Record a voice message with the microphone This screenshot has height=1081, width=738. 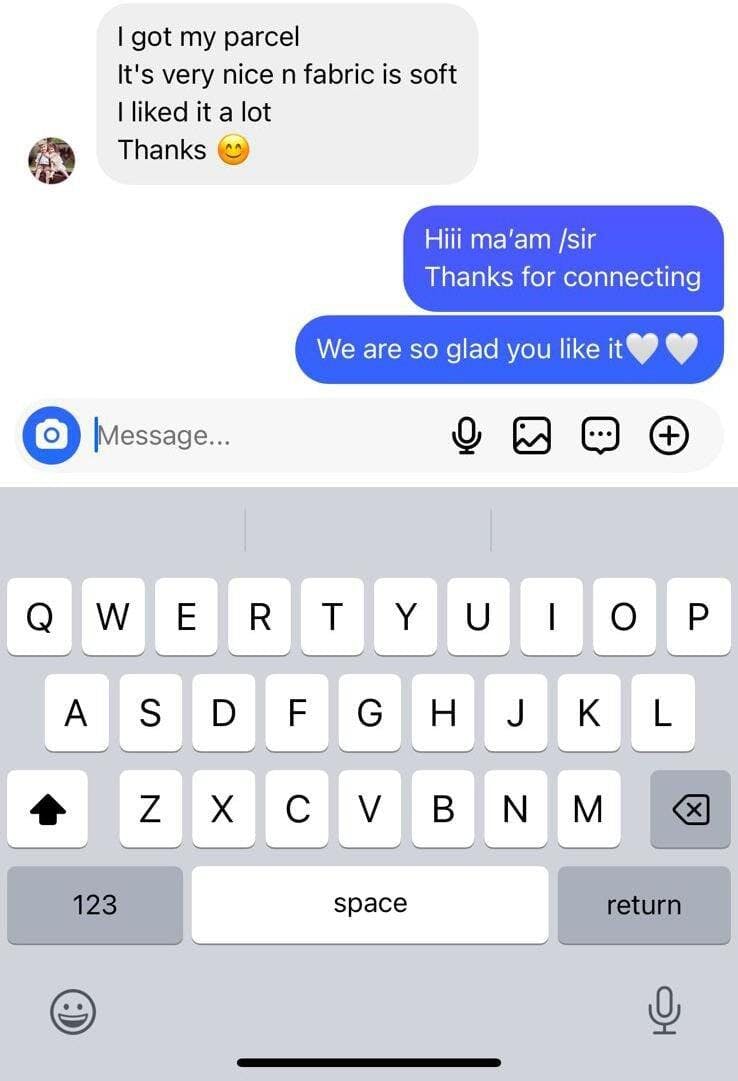466,435
